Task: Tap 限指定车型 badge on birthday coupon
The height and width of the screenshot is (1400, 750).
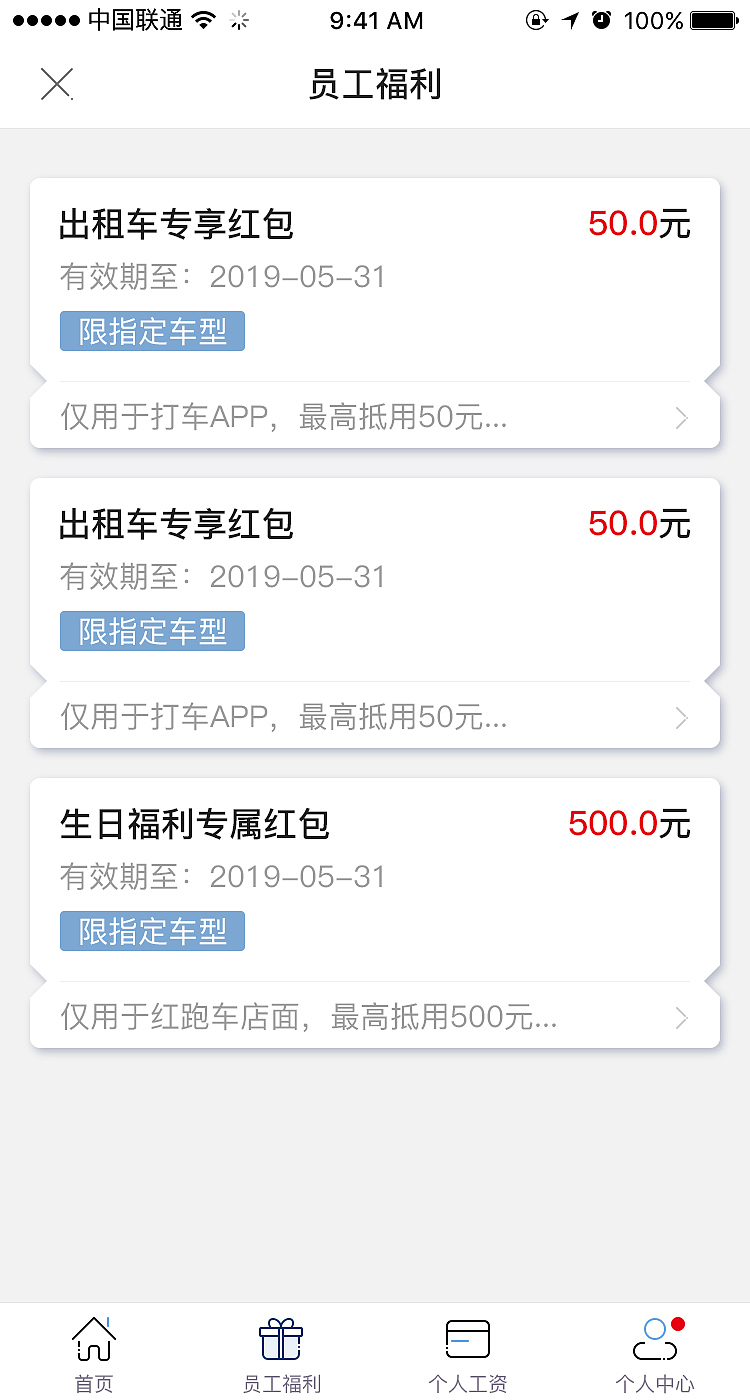Action: coord(152,931)
